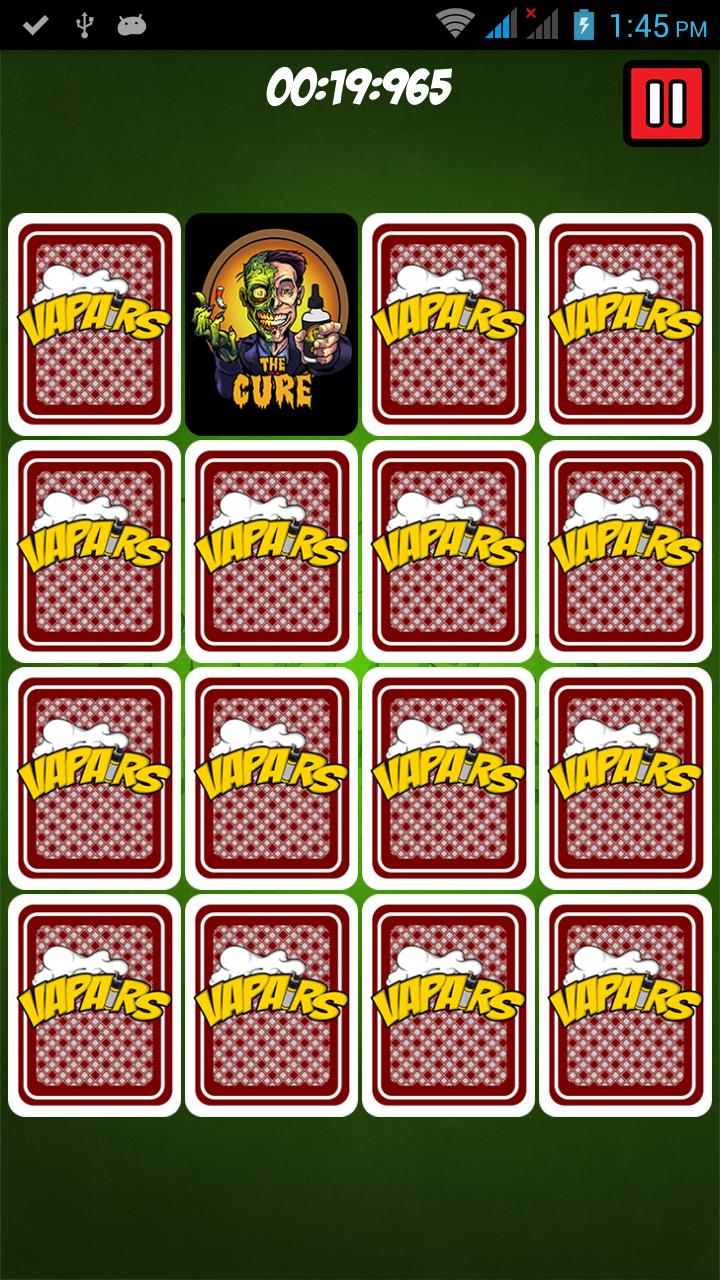Image resolution: width=720 pixels, height=1280 pixels.
Task: Tap the revealed The Cure card
Action: point(271,324)
